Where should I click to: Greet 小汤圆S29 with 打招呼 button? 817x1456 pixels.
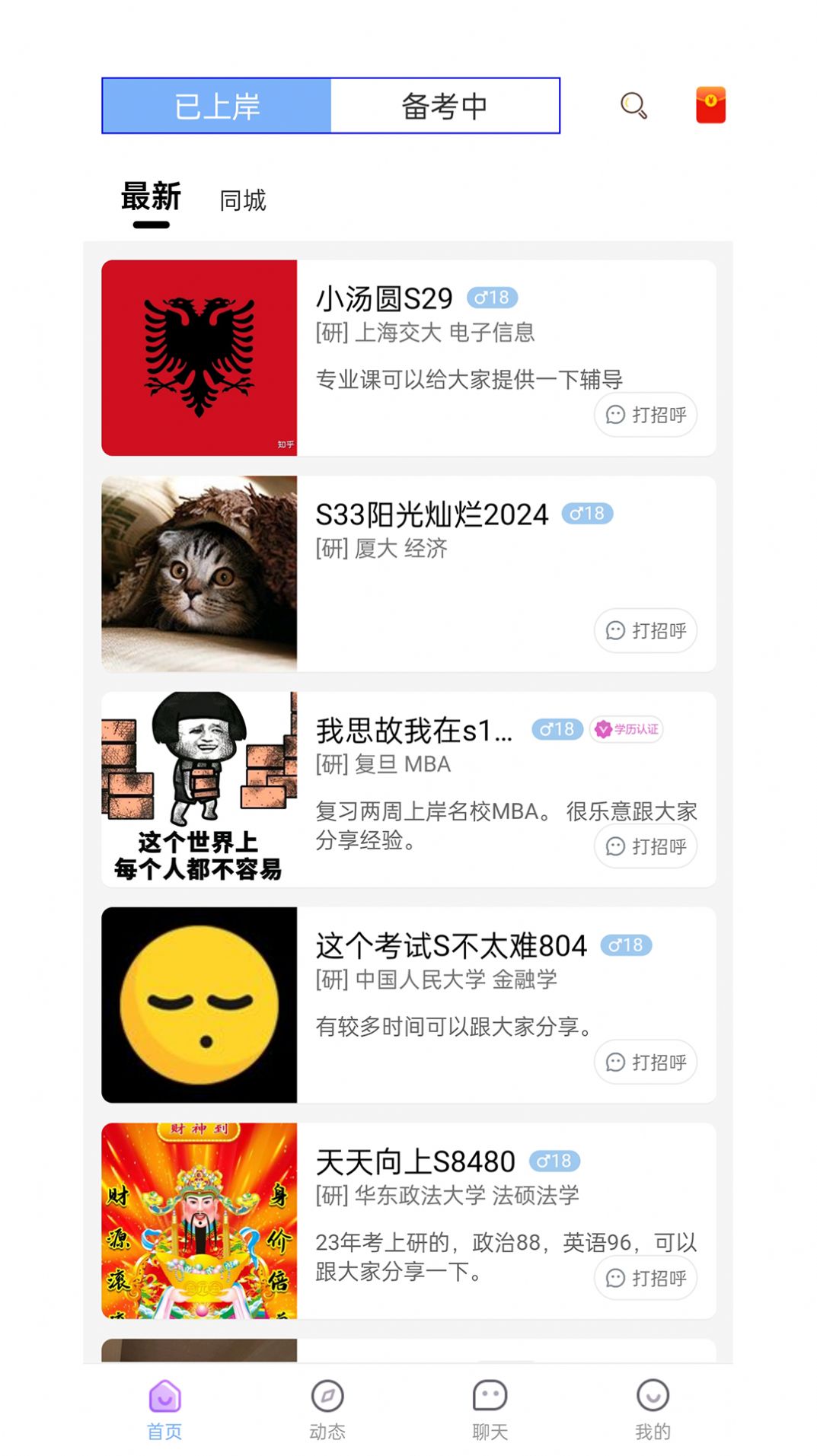click(644, 415)
